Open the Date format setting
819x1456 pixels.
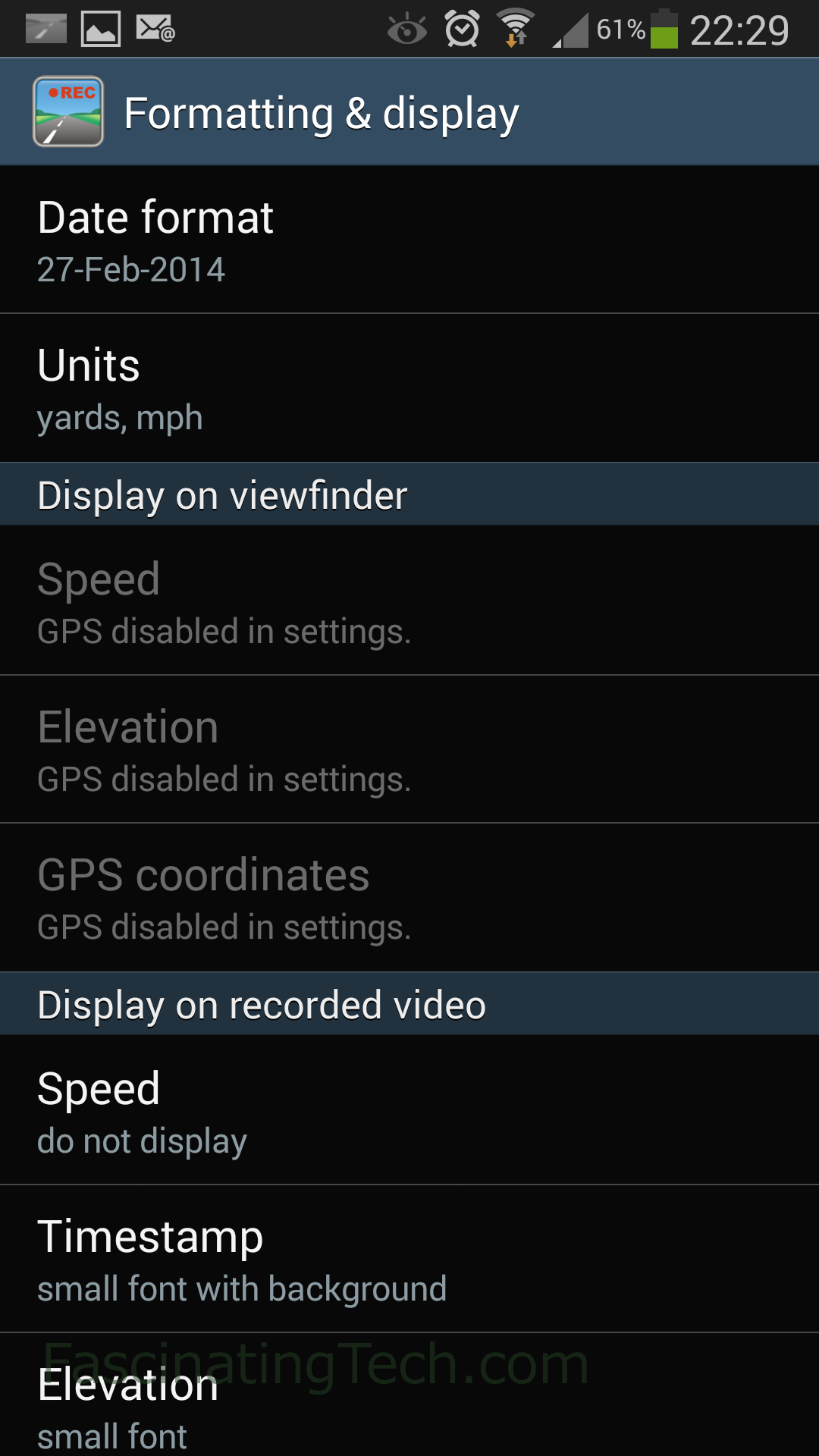[x=409, y=240]
